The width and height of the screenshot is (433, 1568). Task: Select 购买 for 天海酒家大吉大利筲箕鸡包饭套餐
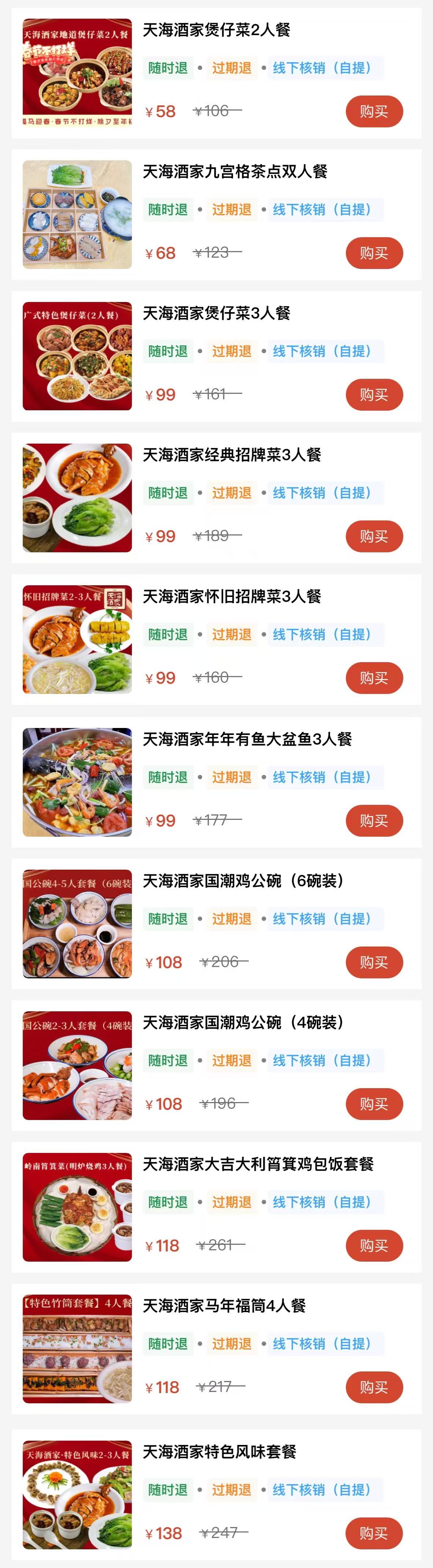pos(374,1246)
